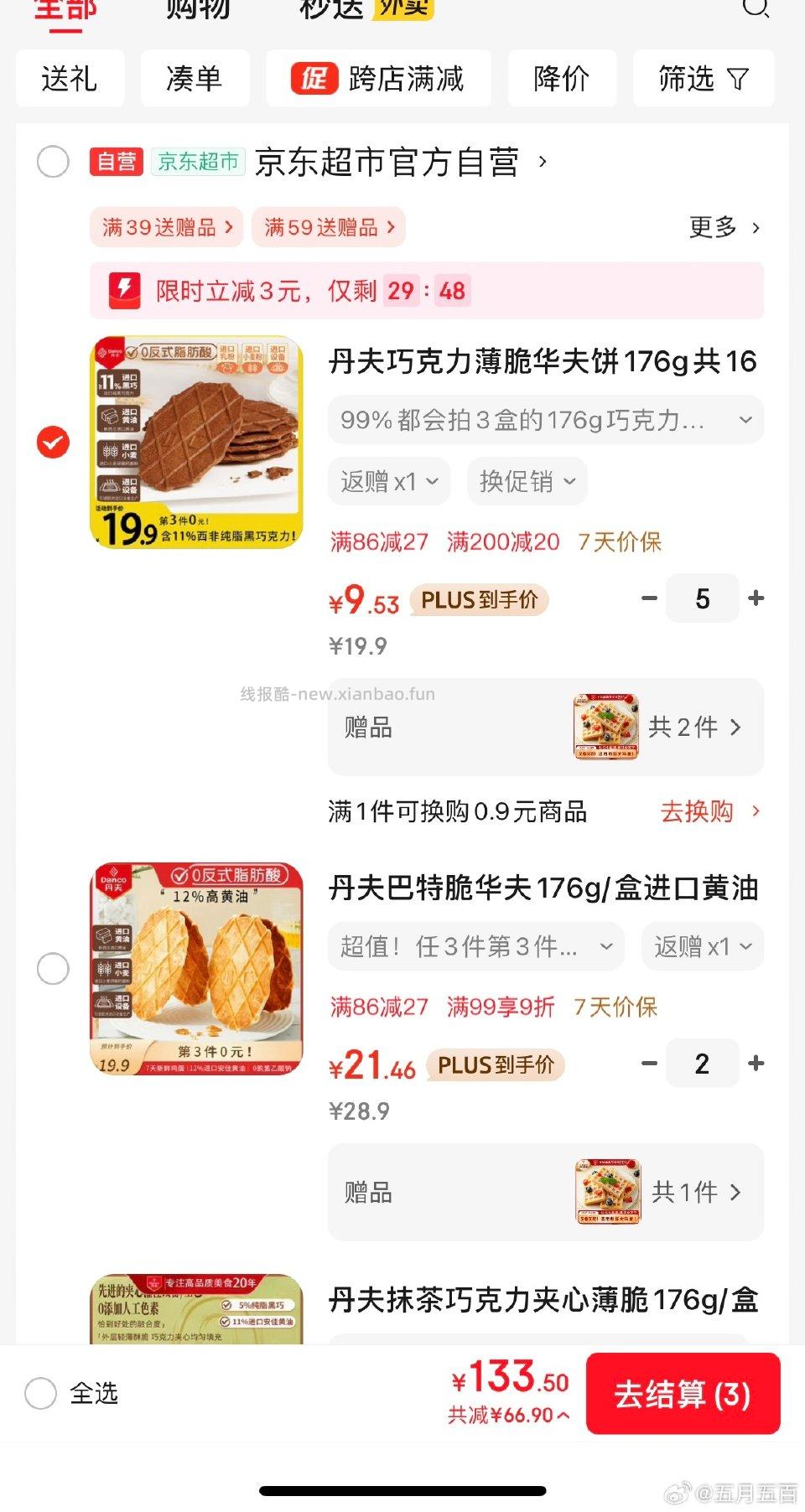805x1512 pixels.
Task: Expand the 换促销 promotion dropdown
Action: (x=527, y=480)
